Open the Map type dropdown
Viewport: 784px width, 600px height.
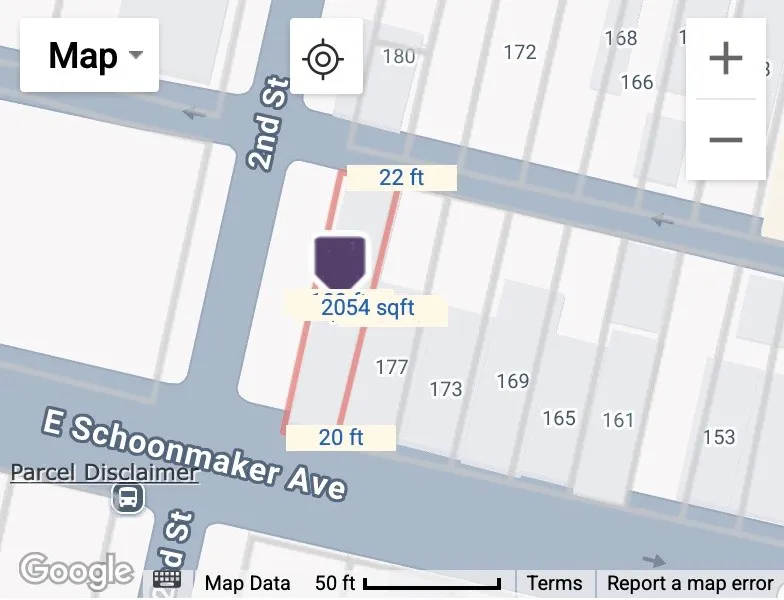pos(90,55)
